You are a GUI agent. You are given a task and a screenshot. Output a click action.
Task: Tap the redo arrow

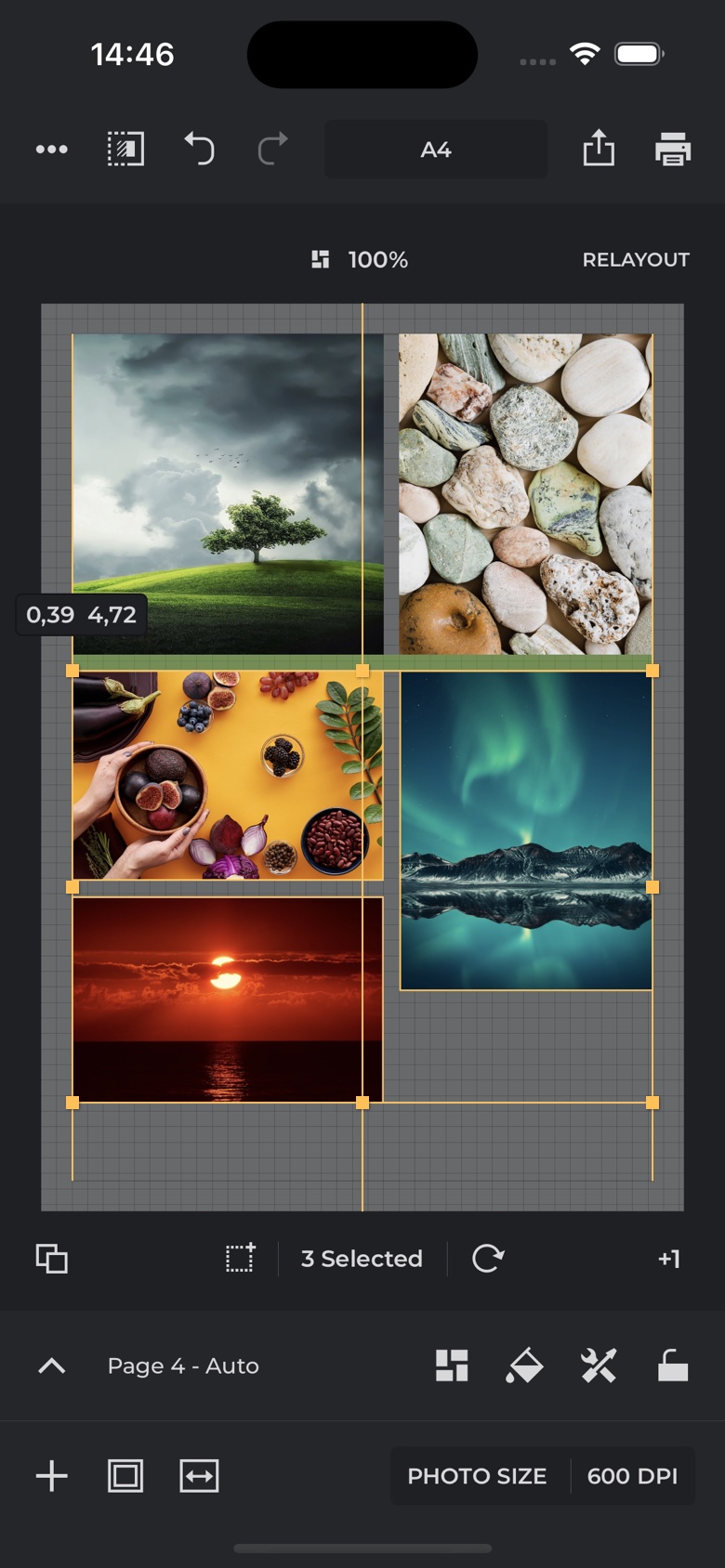click(272, 149)
